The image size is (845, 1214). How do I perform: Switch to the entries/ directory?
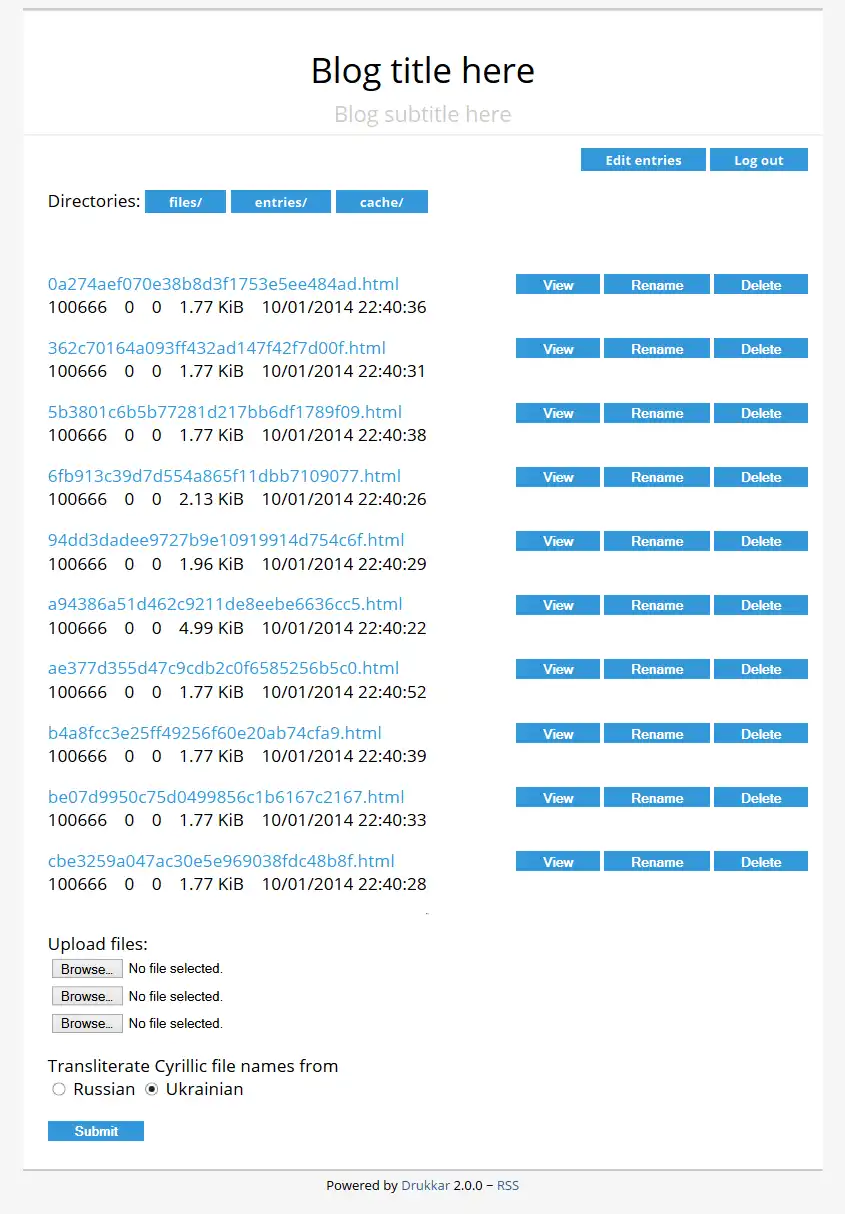tap(280, 202)
